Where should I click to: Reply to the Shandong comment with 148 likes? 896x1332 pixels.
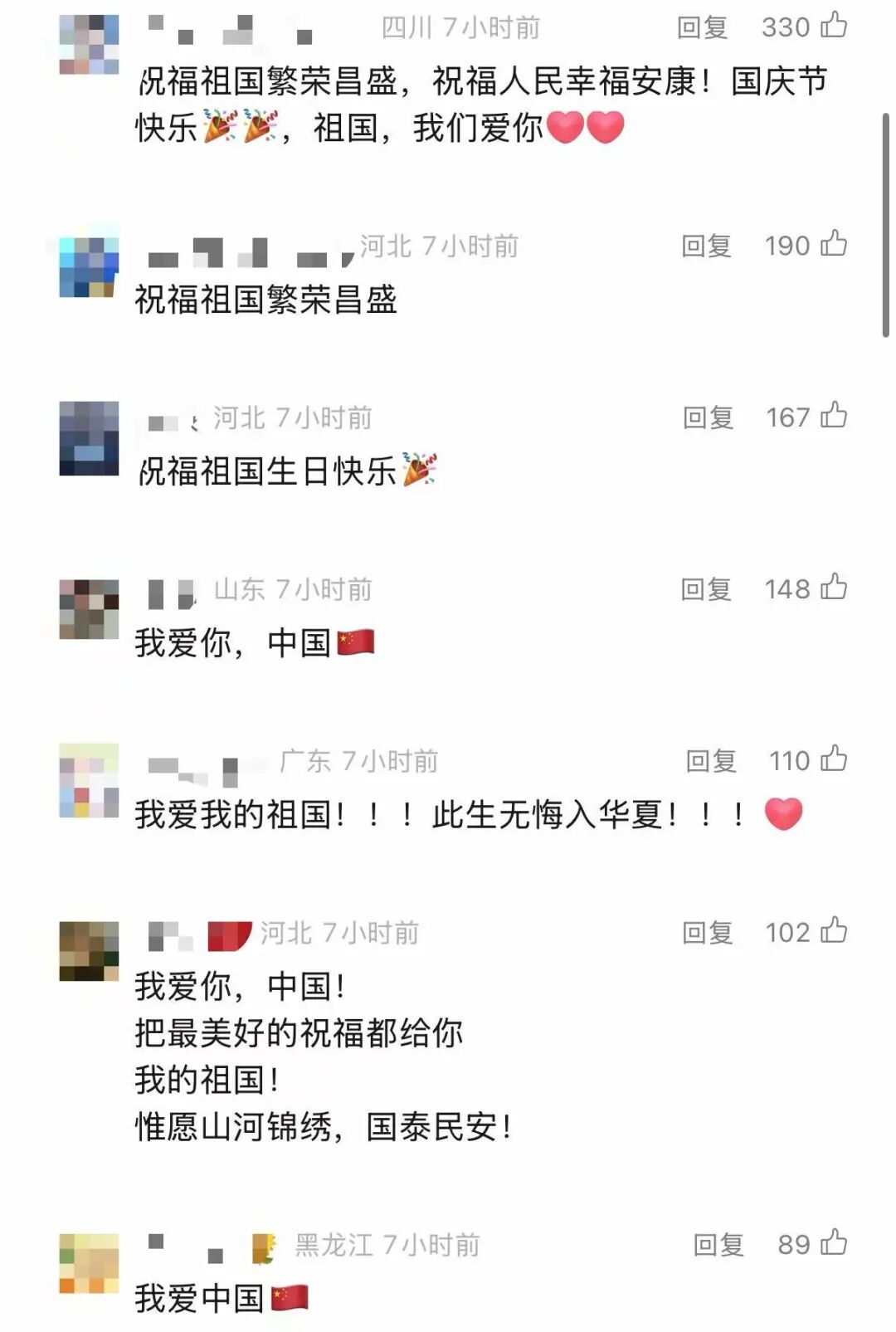706,589
